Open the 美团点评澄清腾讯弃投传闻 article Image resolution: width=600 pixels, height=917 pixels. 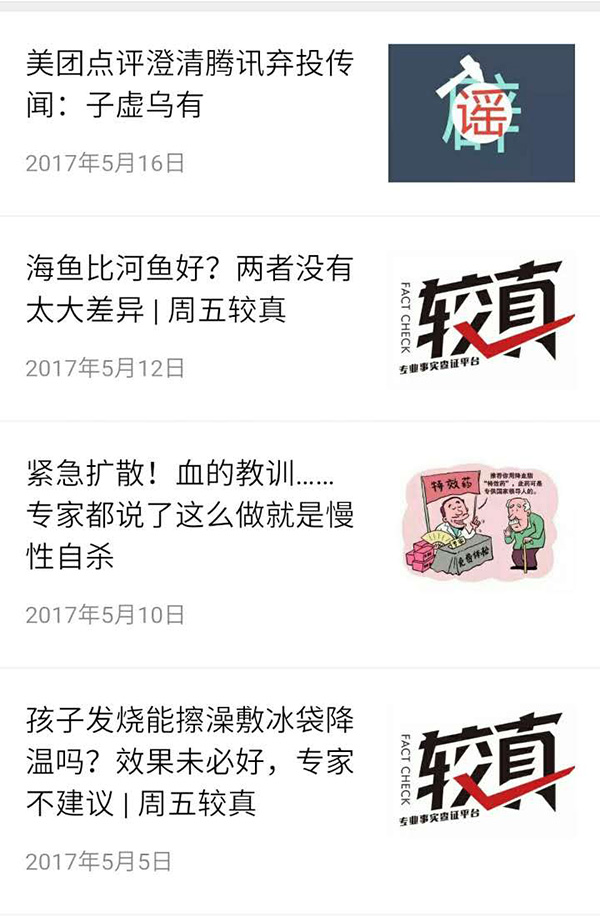tap(190, 84)
